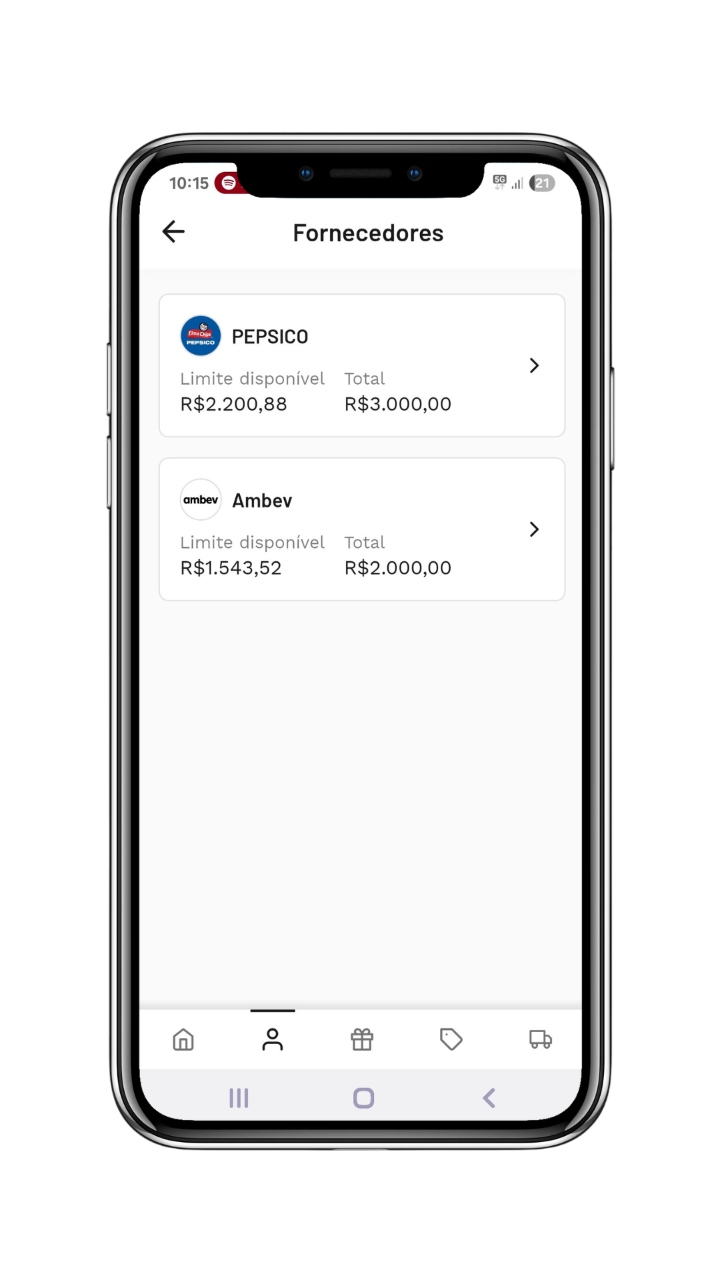This screenshot has width=720, height=1280.
Task: Open the delivery truck tab
Action: coord(540,1040)
